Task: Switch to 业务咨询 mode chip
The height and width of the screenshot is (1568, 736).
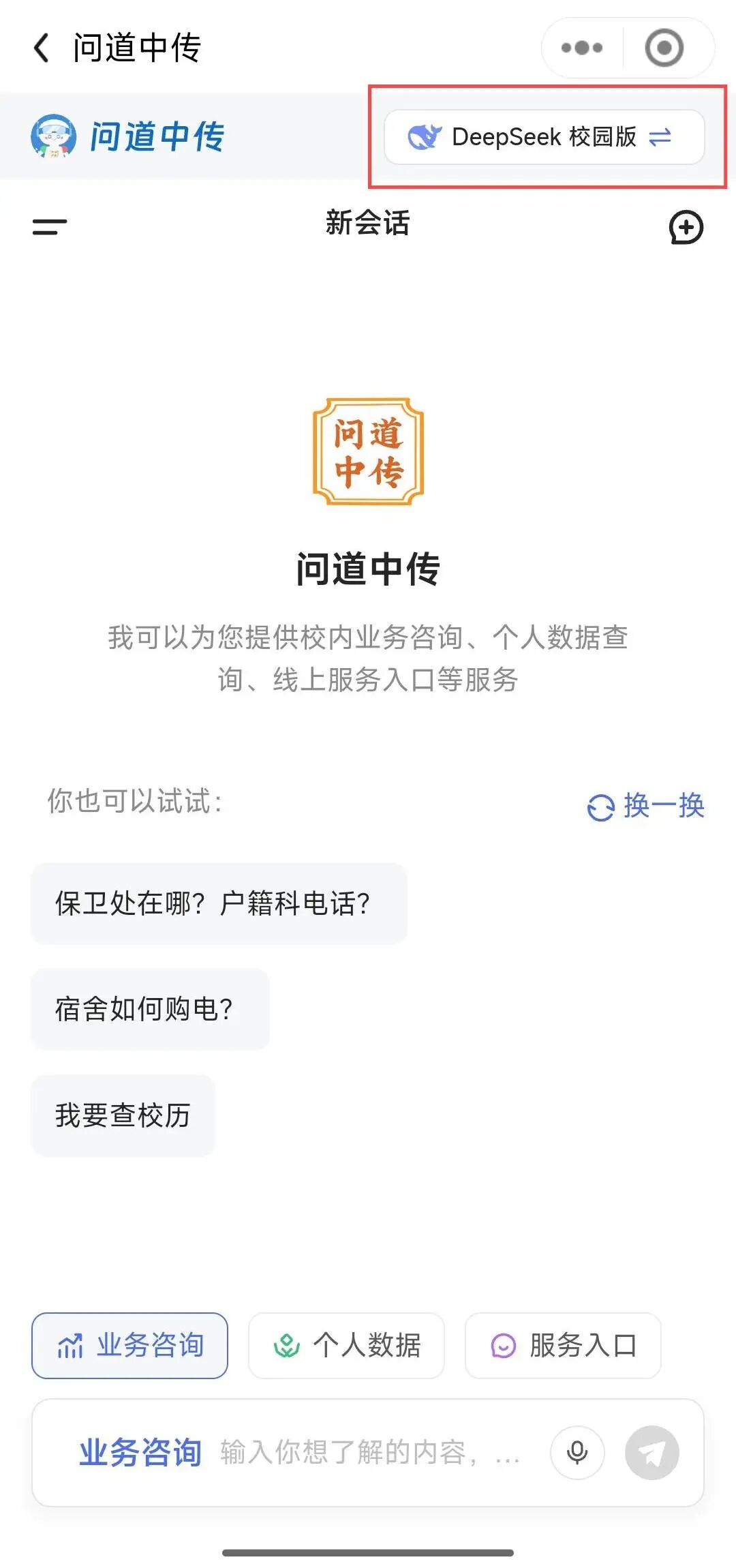Action: pos(129,1345)
